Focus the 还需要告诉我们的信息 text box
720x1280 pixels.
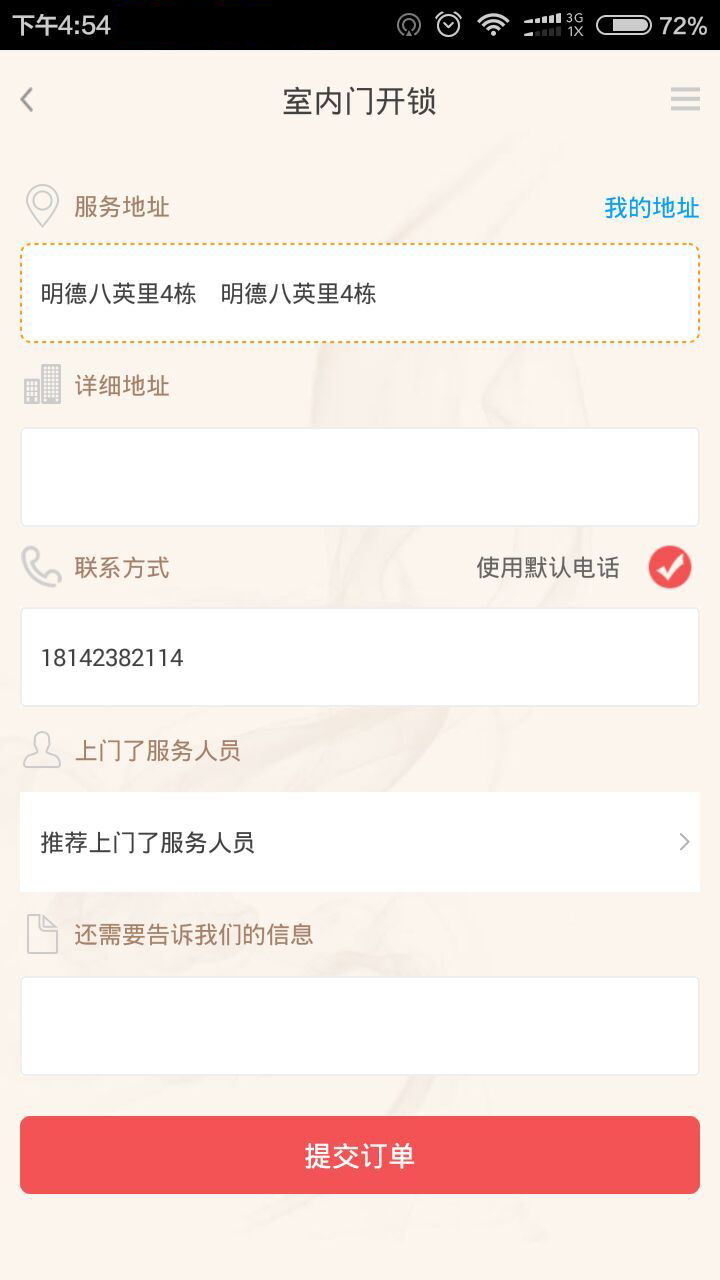[360, 1026]
